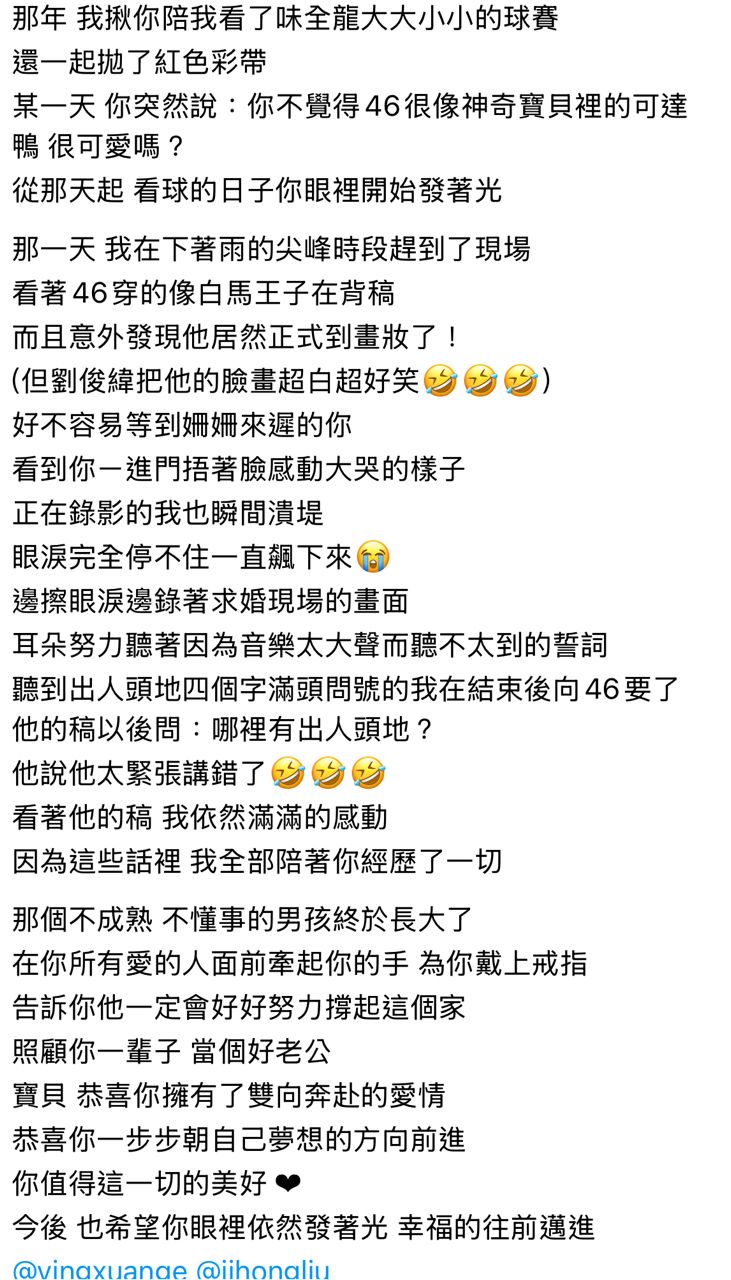Open the @yingxuange mention link
The image size is (731, 1280).
[x=100, y=1270]
